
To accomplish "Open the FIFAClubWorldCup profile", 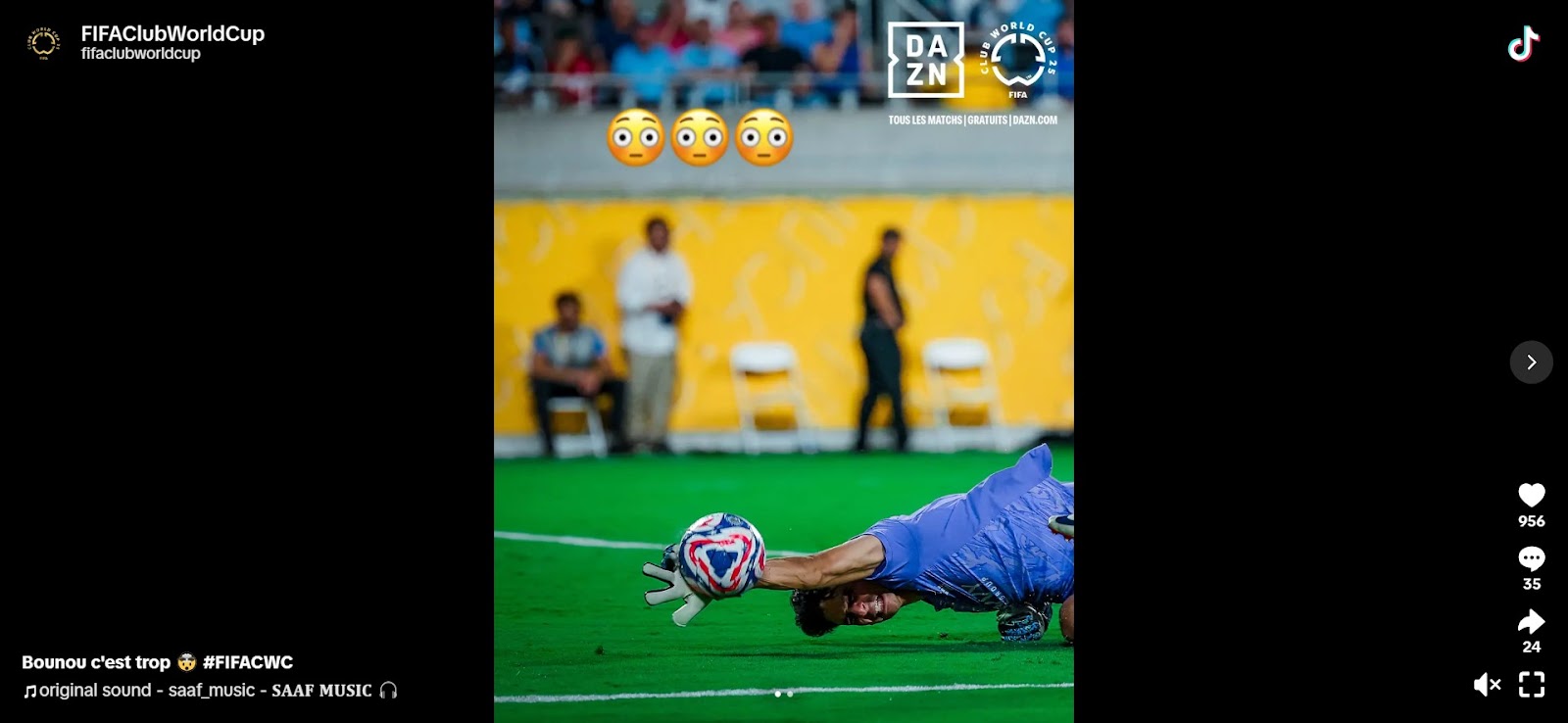I will coord(172,33).
